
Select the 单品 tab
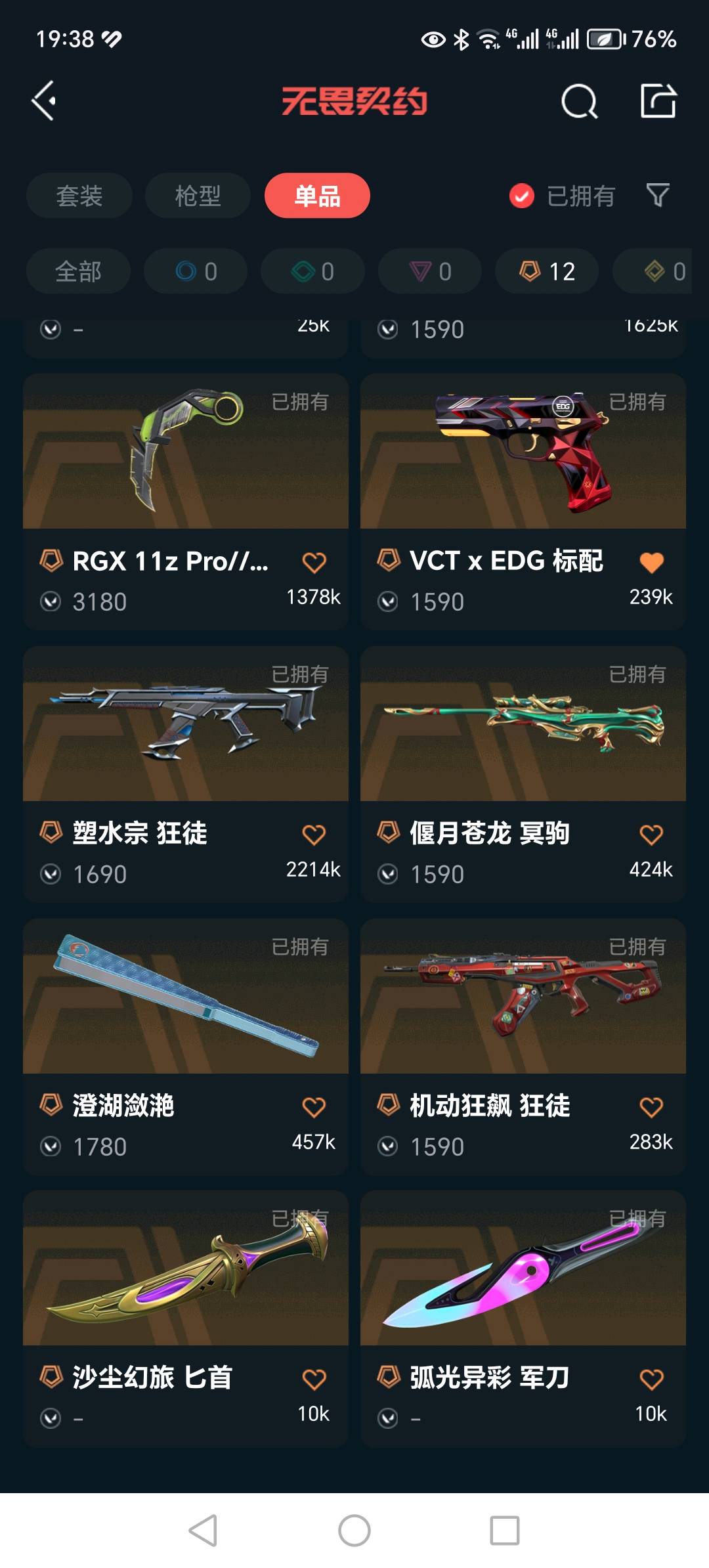[317, 196]
